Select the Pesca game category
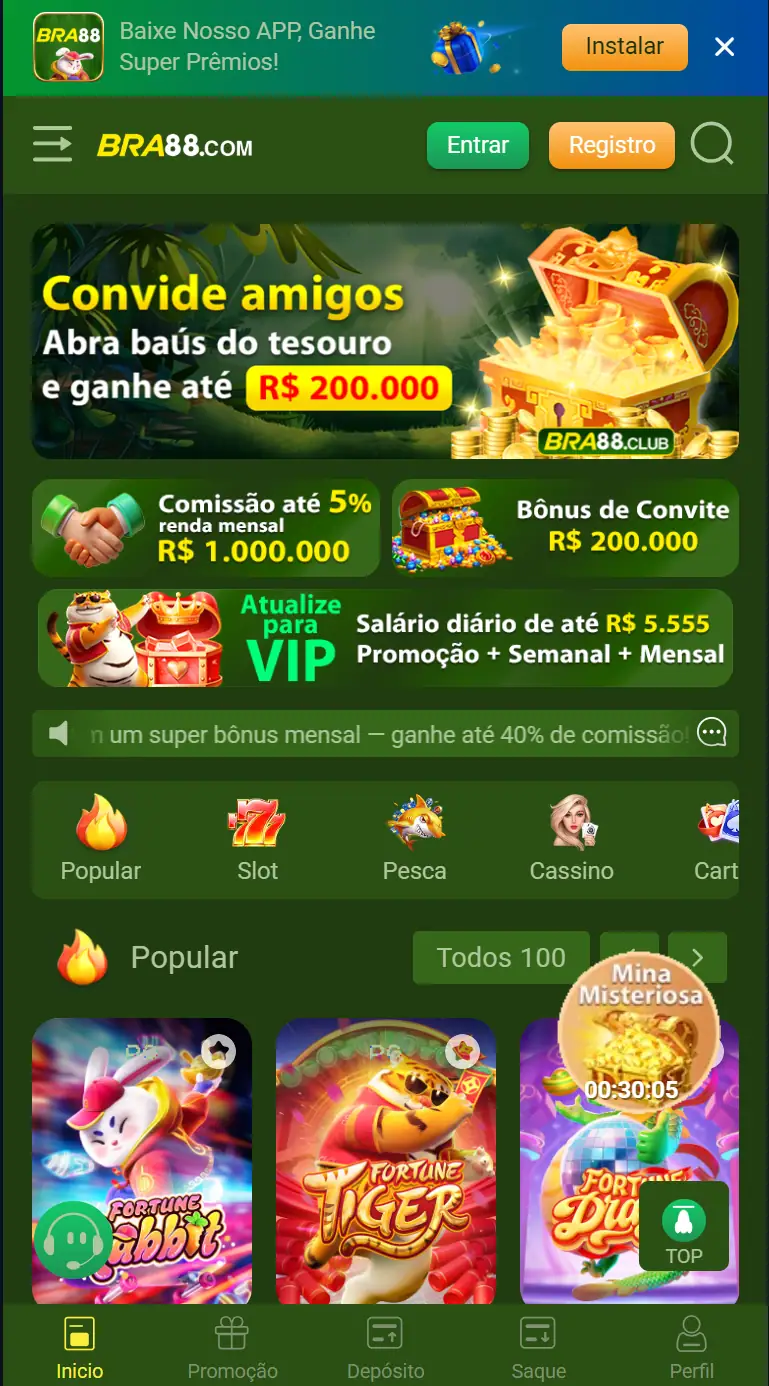769x1386 pixels. (x=414, y=840)
